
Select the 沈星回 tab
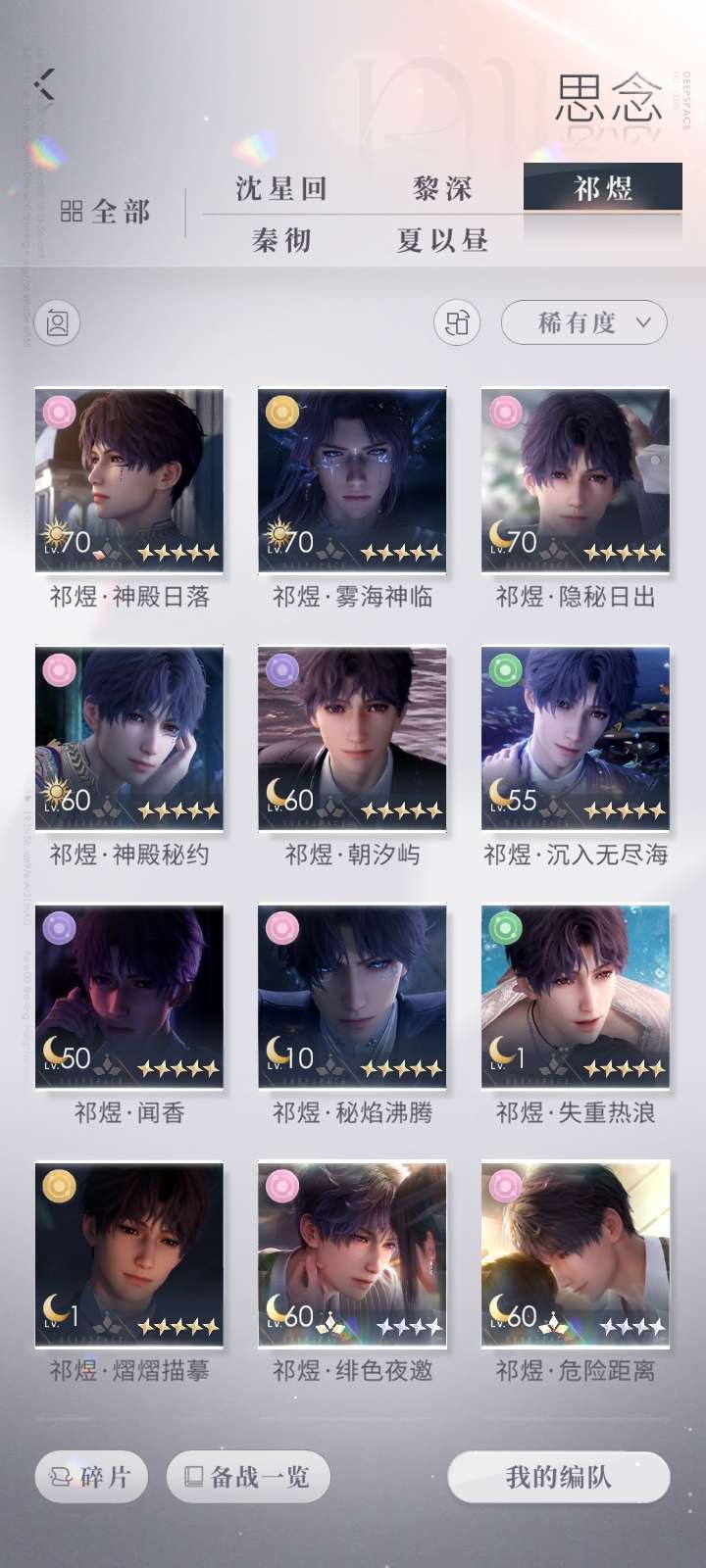[281, 188]
